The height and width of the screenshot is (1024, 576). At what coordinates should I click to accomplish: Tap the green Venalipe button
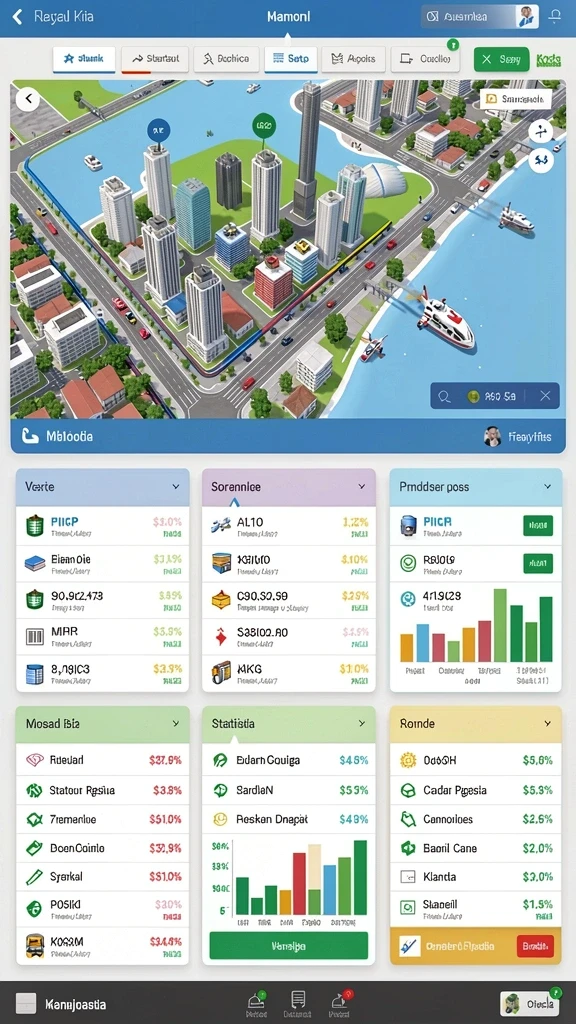point(289,946)
